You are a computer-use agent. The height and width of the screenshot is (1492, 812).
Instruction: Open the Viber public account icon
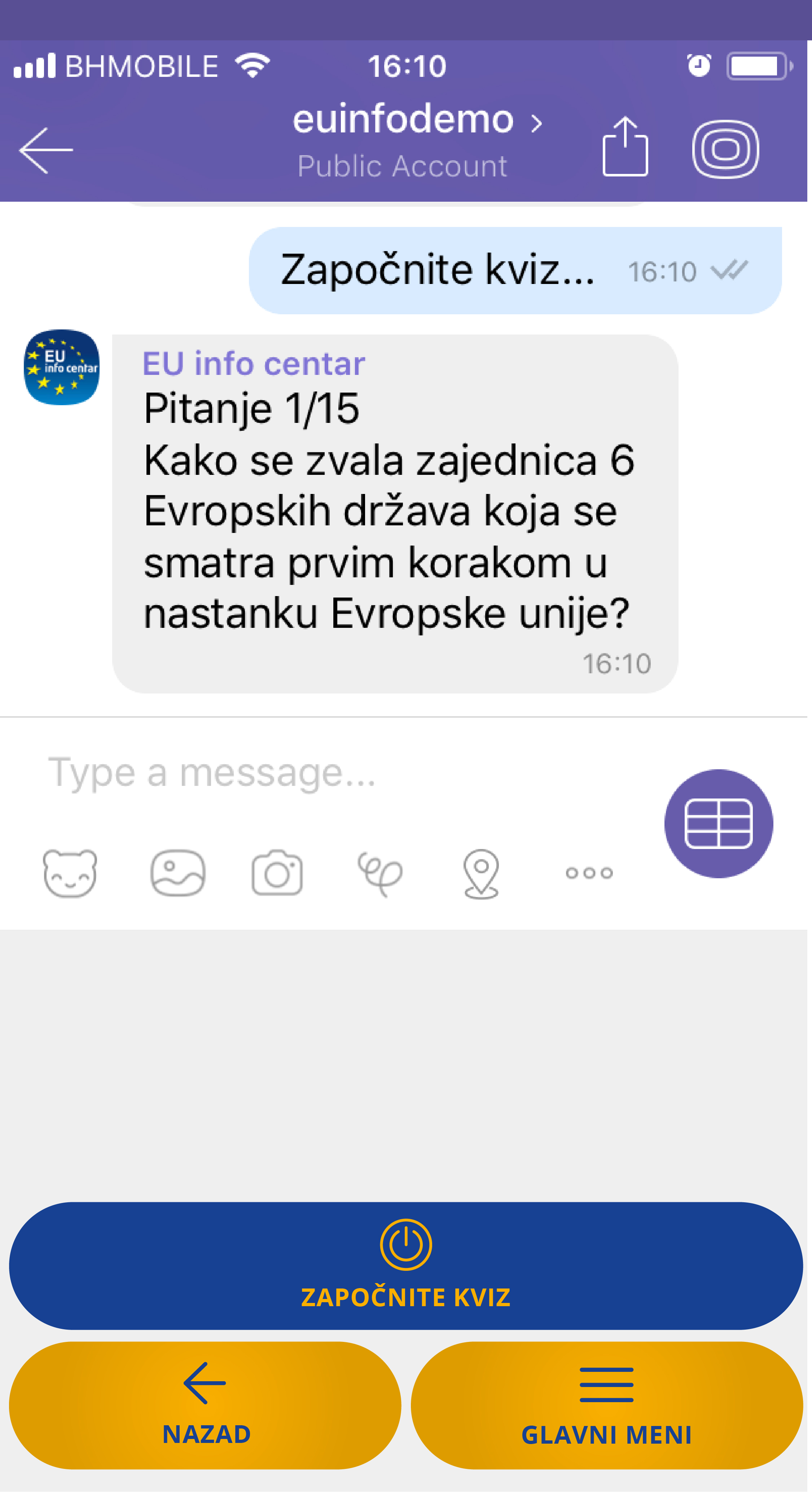click(725, 149)
